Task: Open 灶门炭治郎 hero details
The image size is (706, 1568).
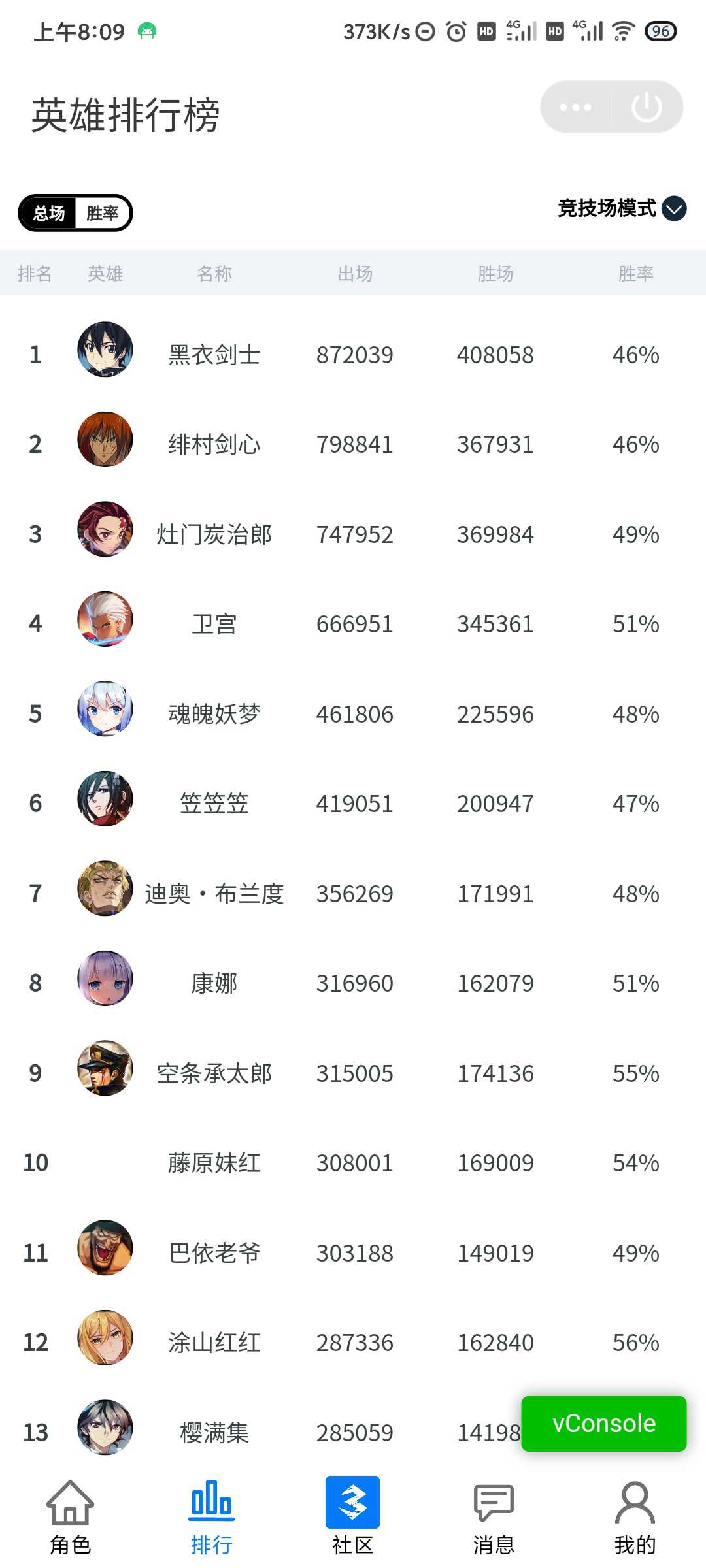Action: coord(353,534)
